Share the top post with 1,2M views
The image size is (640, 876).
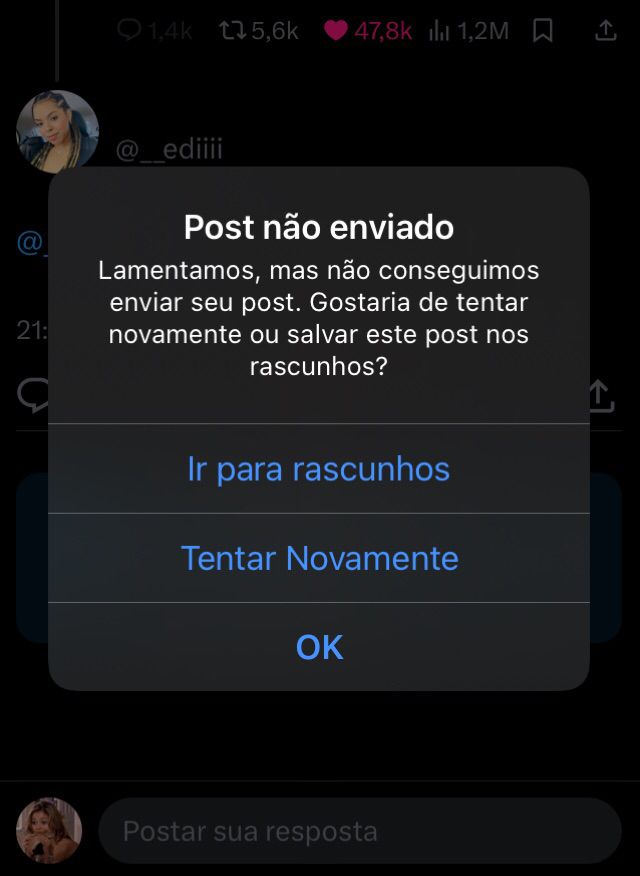pos(605,31)
